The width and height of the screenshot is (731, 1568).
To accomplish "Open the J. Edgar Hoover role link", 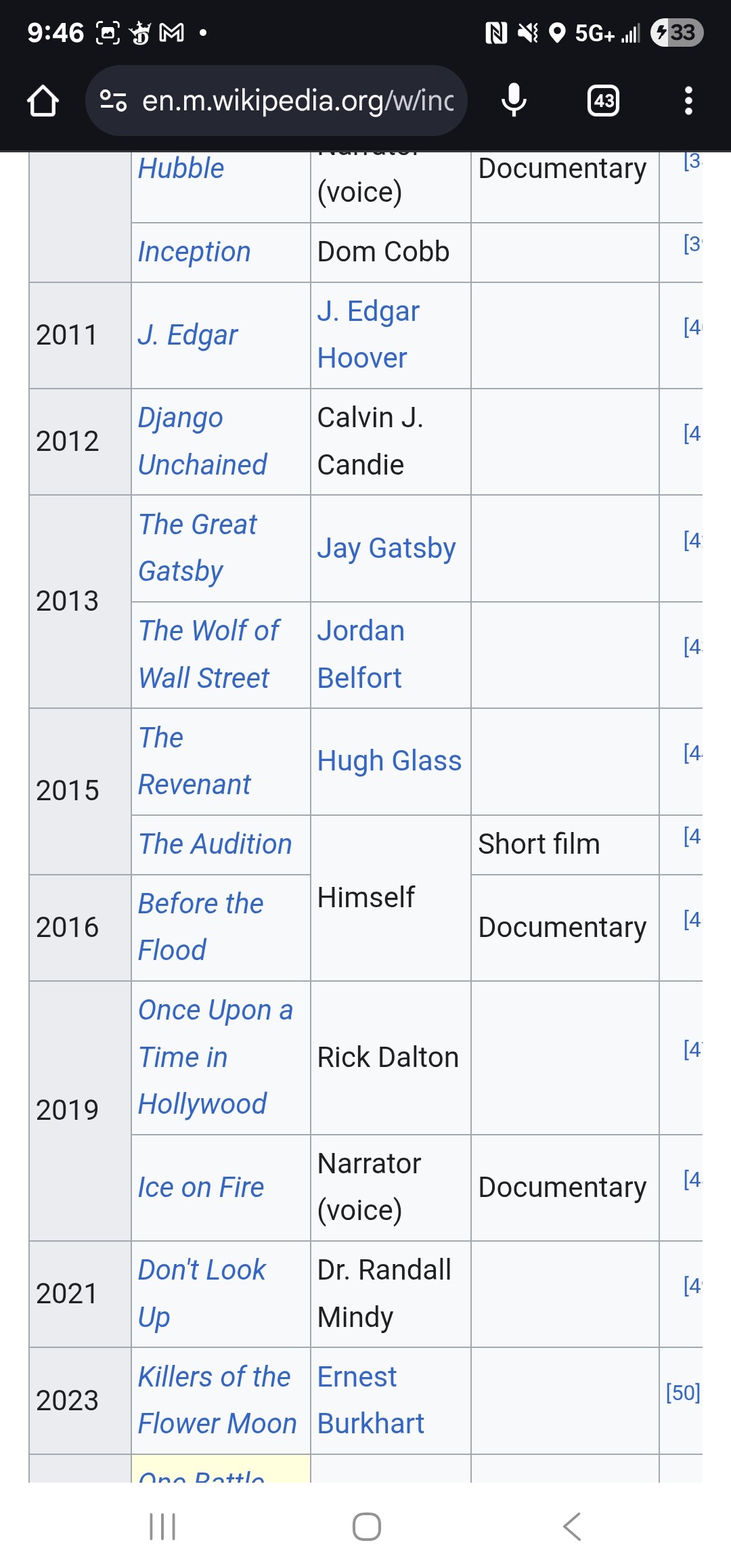I will [368, 334].
